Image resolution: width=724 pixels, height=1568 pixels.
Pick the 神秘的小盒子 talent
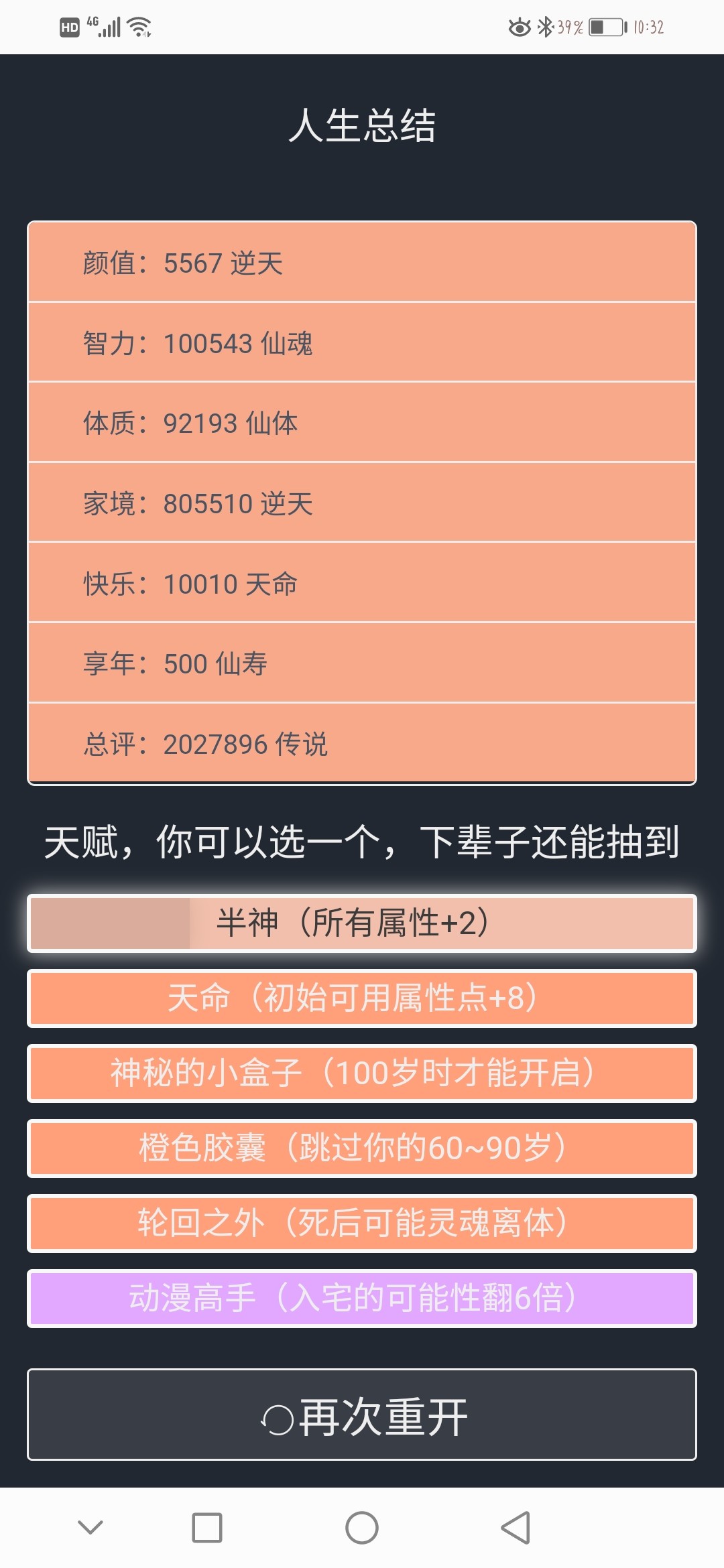coord(362,1073)
